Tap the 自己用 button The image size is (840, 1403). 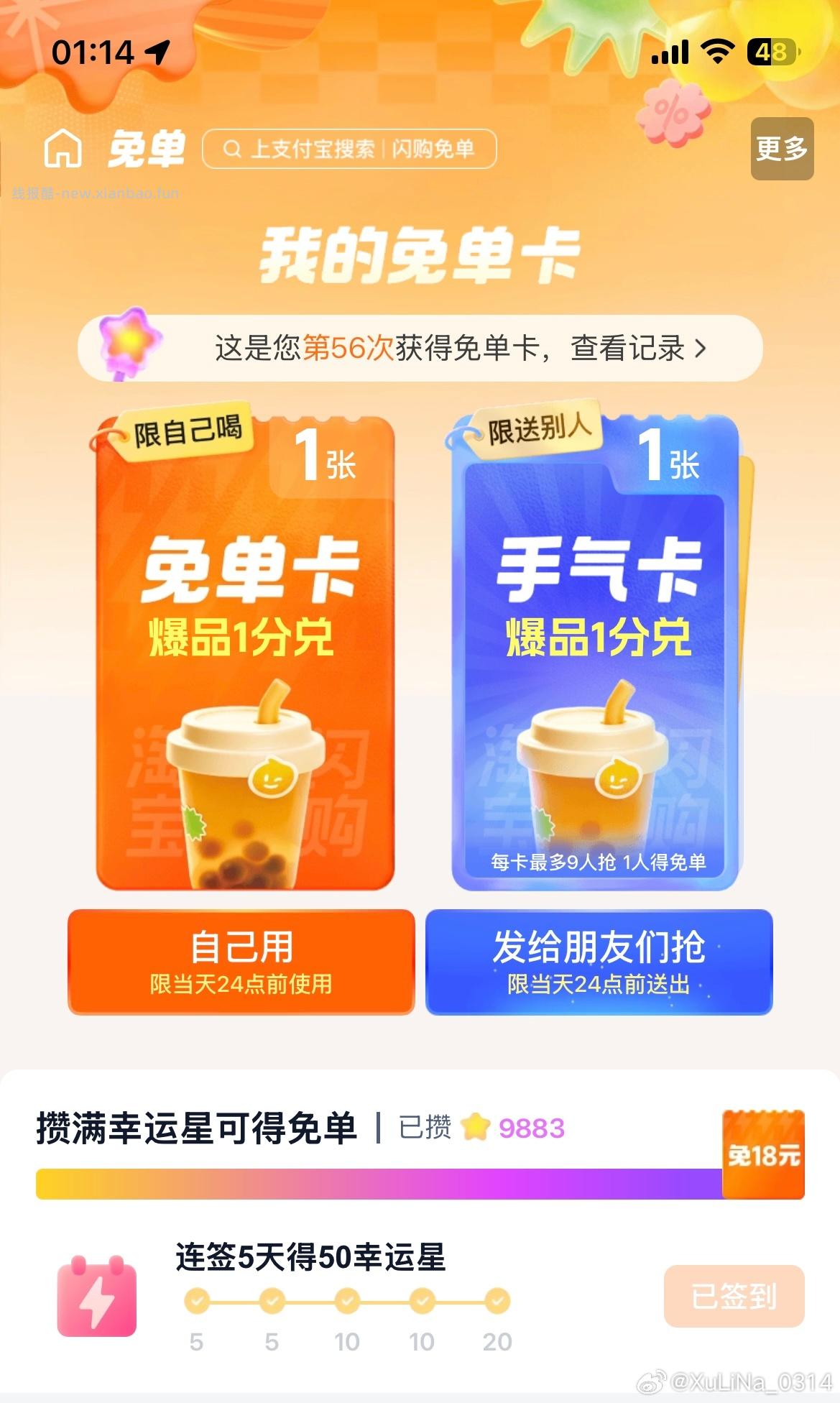tap(241, 962)
